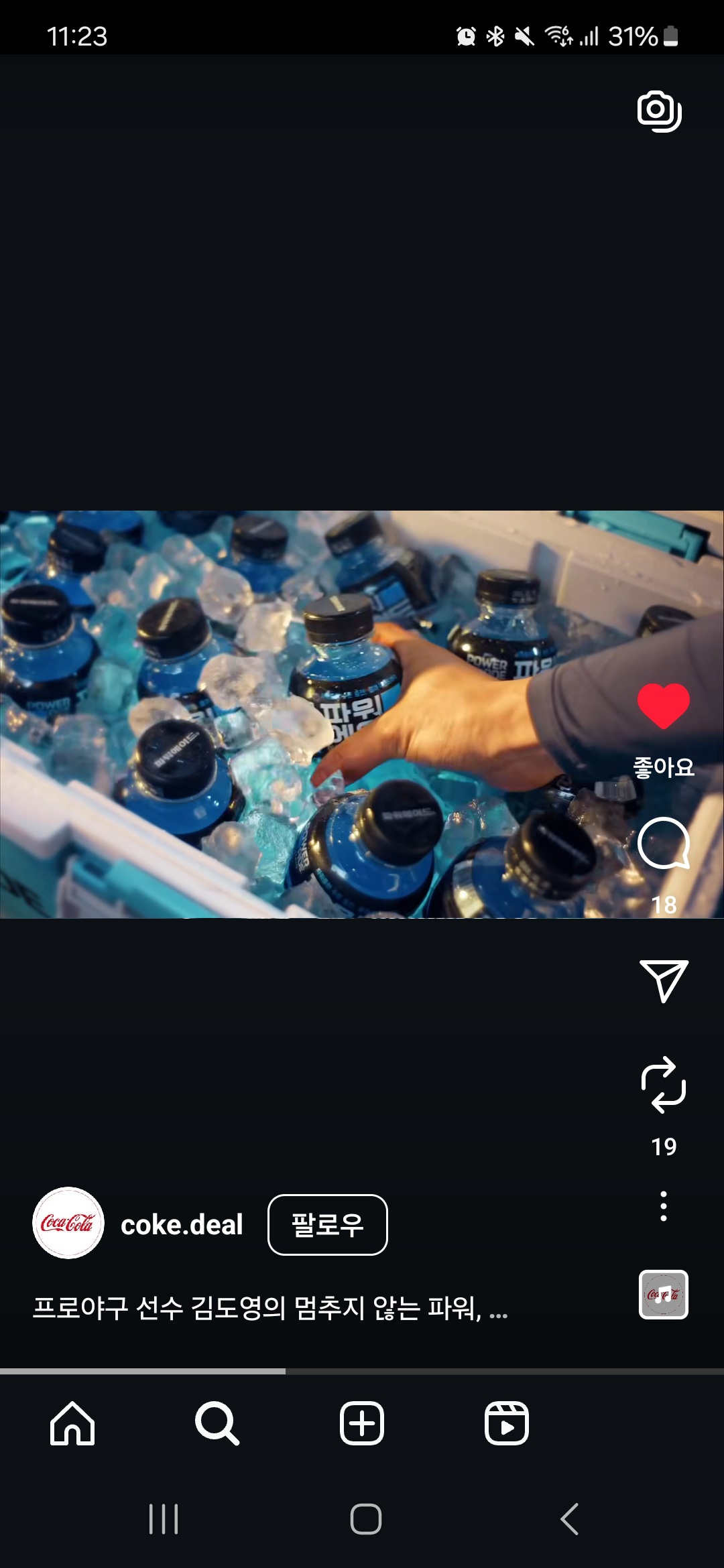Go to the Home tab
Image resolution: width=724 pixels, height=1568 pixels.
pyautogui.click(x=72, y=1423)
